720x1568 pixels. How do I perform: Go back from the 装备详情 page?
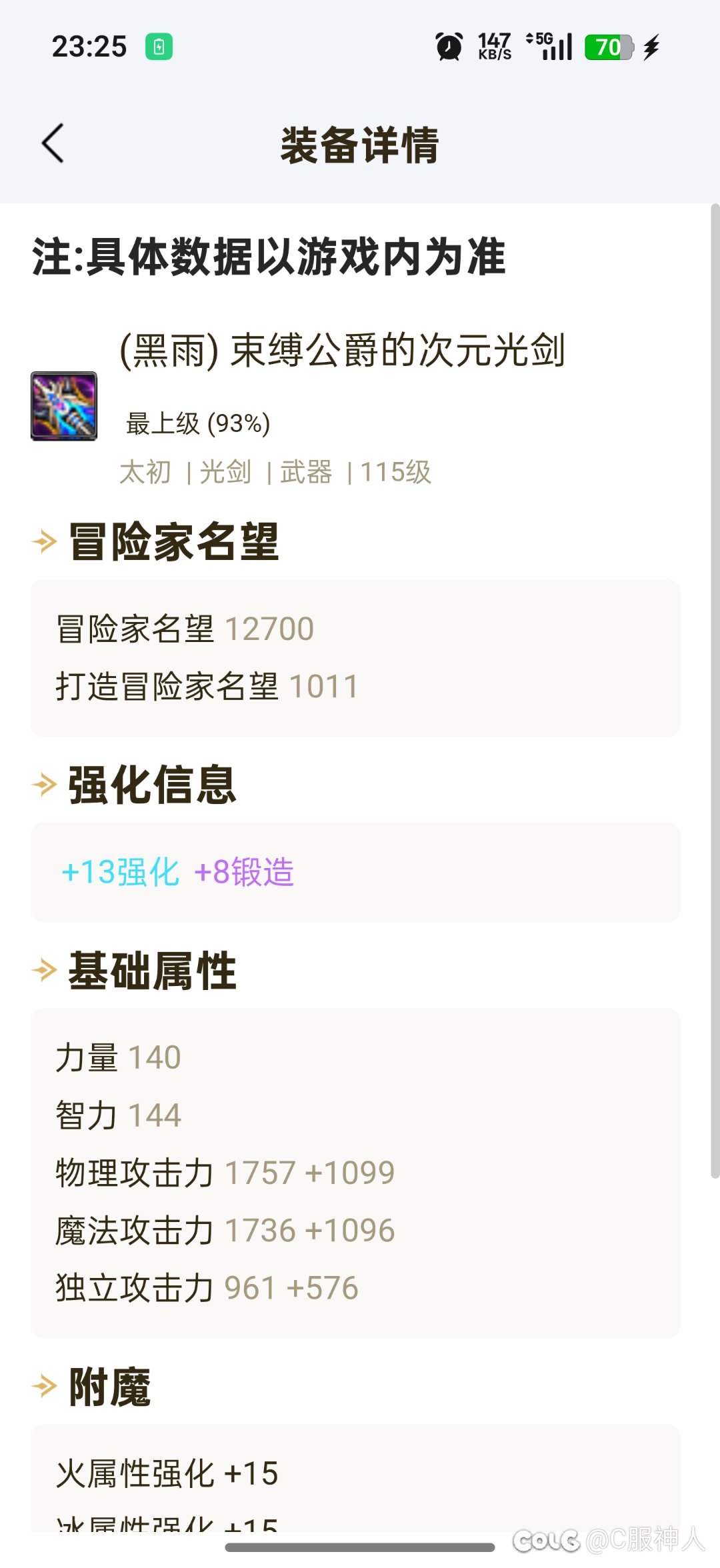(53, 143)
